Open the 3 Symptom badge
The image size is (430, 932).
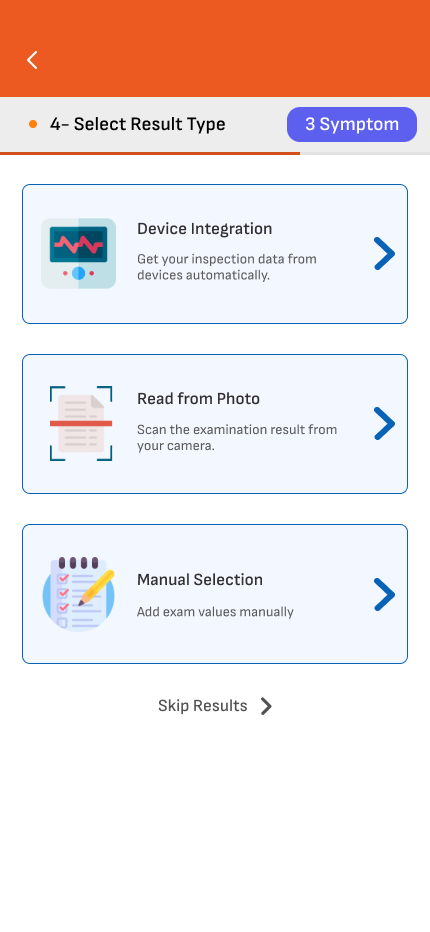click(x=352, y=124)
